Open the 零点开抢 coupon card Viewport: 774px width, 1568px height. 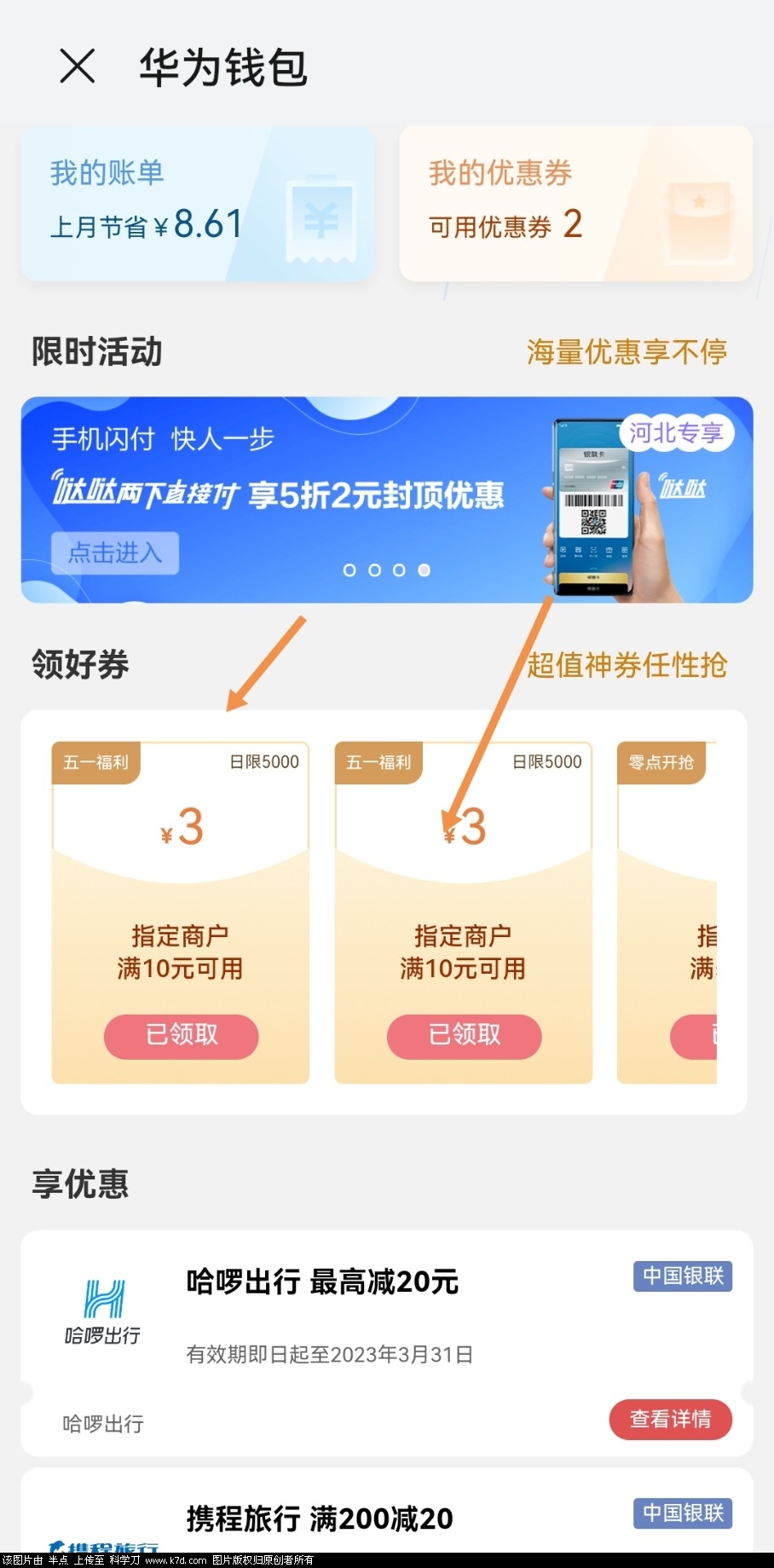tap(667, 912)
